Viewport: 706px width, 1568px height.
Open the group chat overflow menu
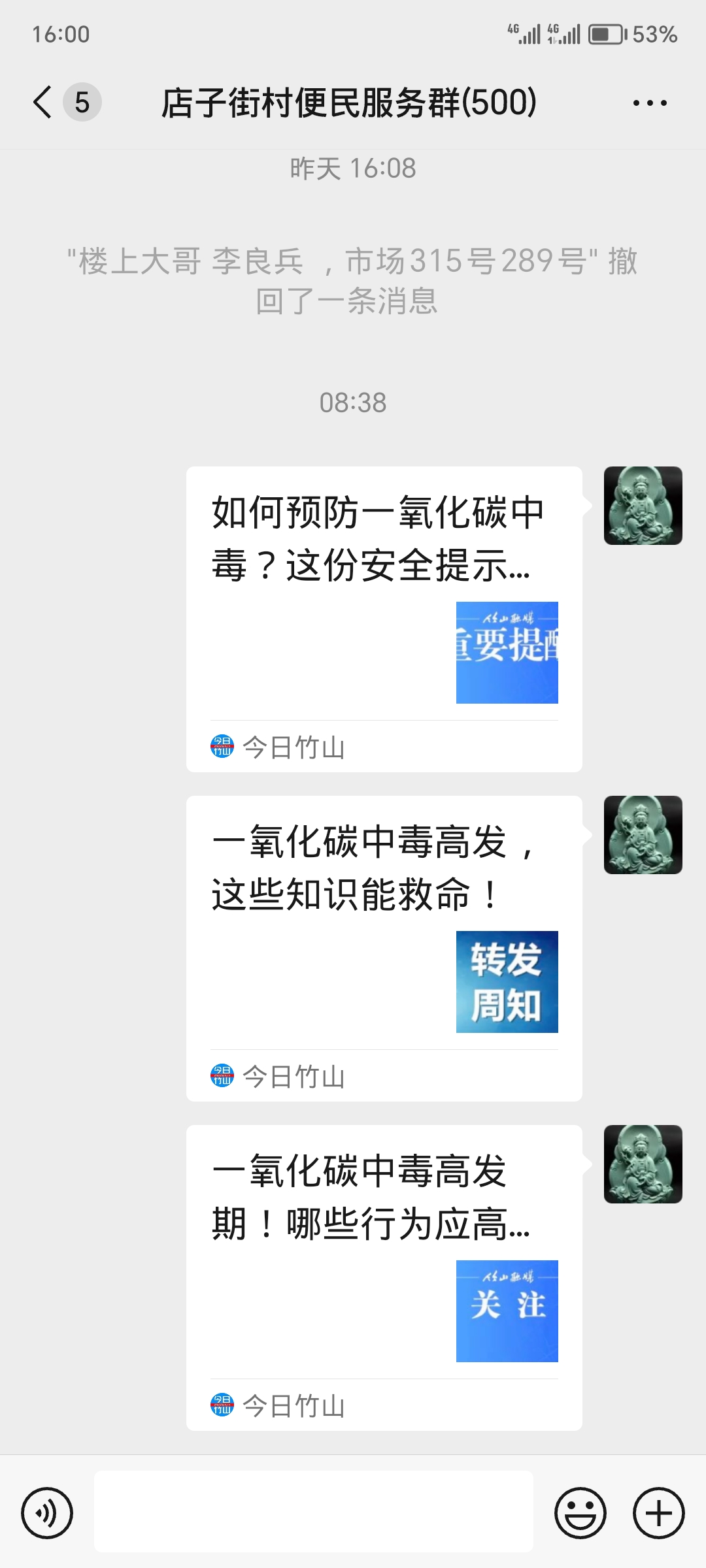pyautogui.click(x=650, y=103)
